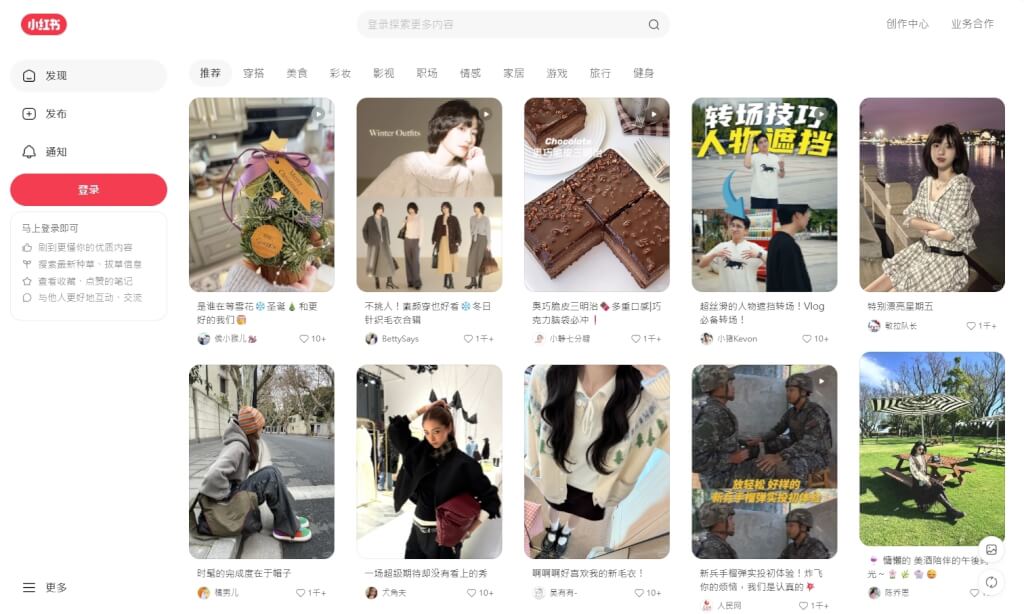The height and width of the screenshot is (614, 1024).
Task: Tap the search magnifier icon
Action: [x=654, y=25]
